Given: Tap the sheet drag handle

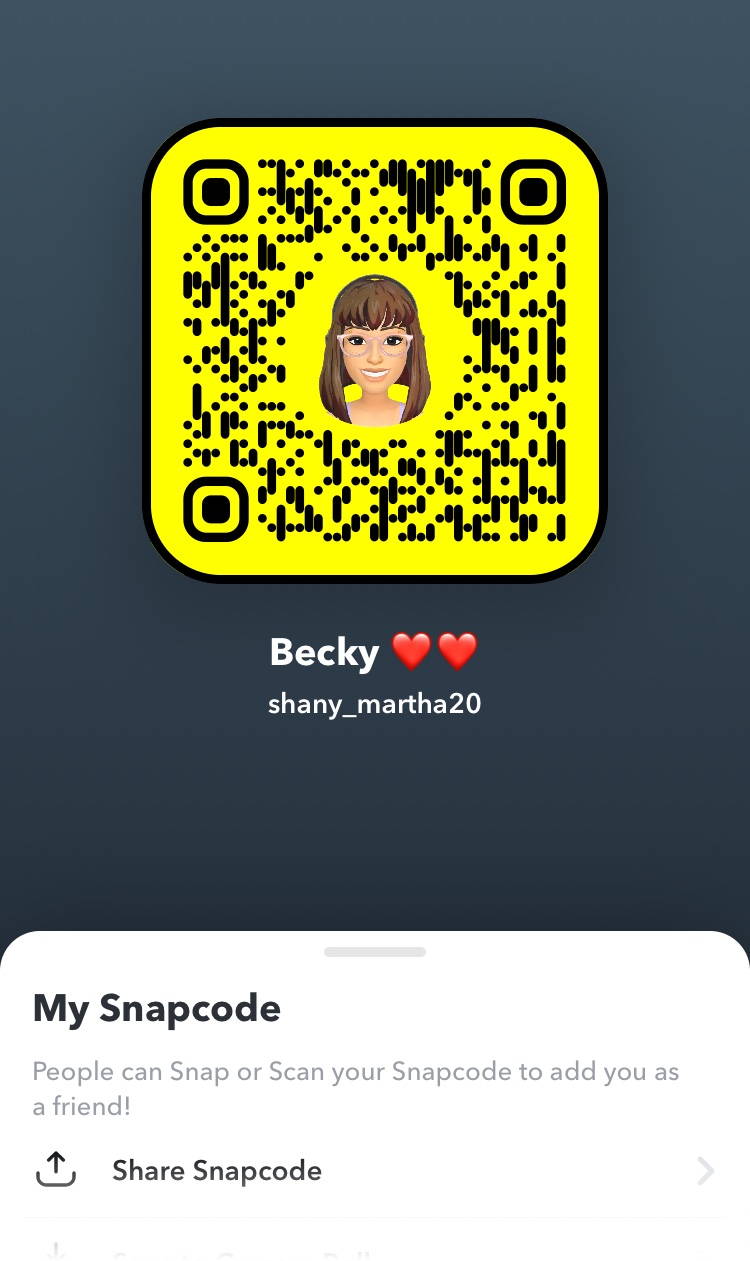Looking at the screenshot, I should coord(375,952).
